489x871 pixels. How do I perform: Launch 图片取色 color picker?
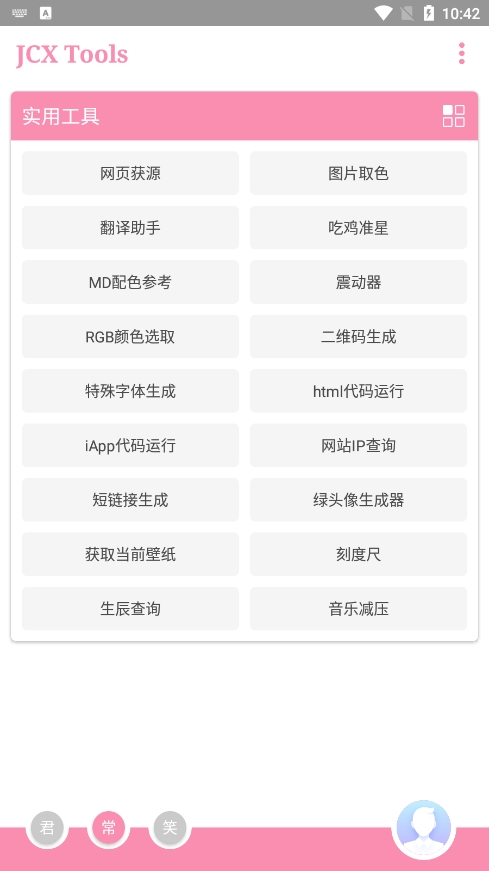click(x=358, y=173)
